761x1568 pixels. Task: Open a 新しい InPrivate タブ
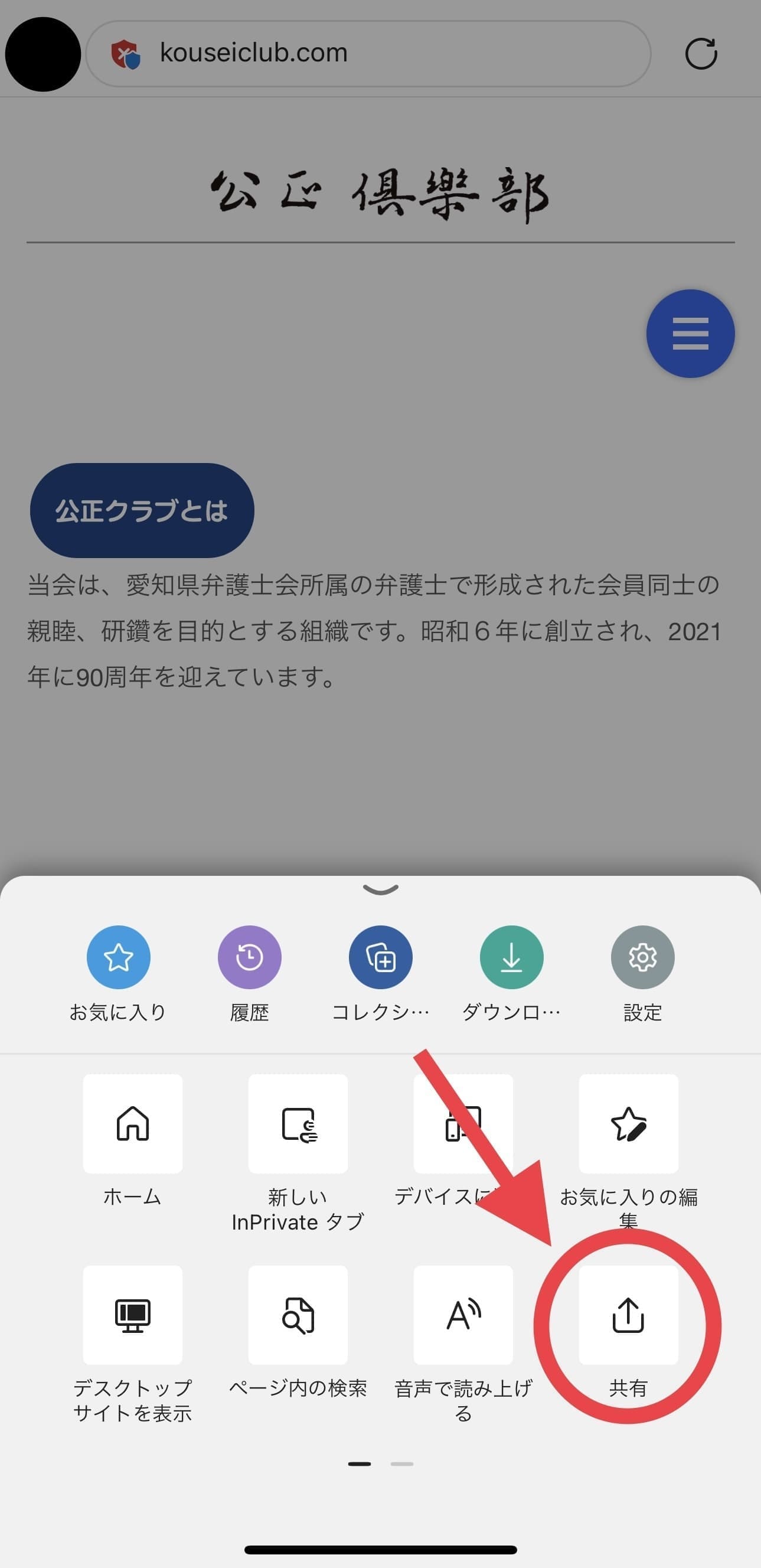(298, 1123)
